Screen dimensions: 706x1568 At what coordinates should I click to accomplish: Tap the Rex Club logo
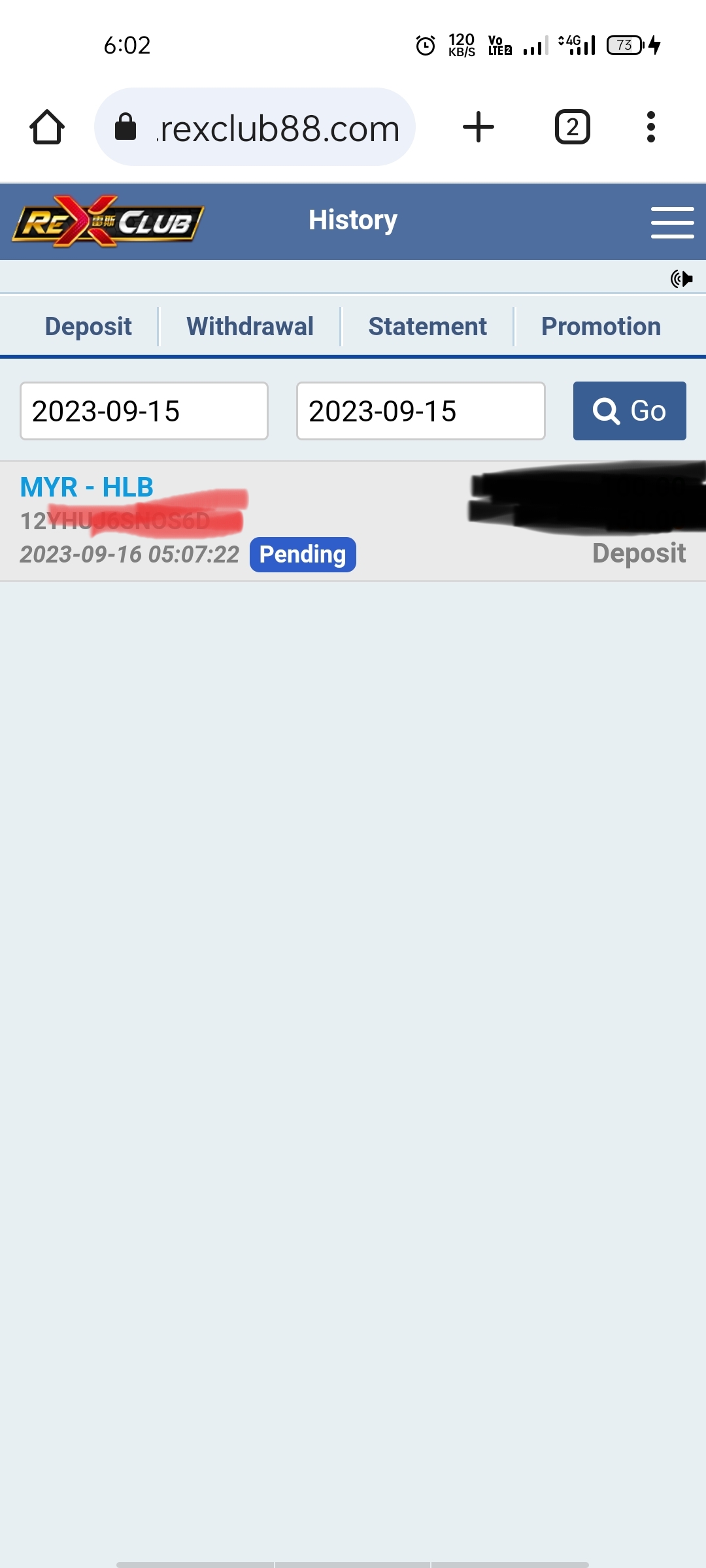108,222
